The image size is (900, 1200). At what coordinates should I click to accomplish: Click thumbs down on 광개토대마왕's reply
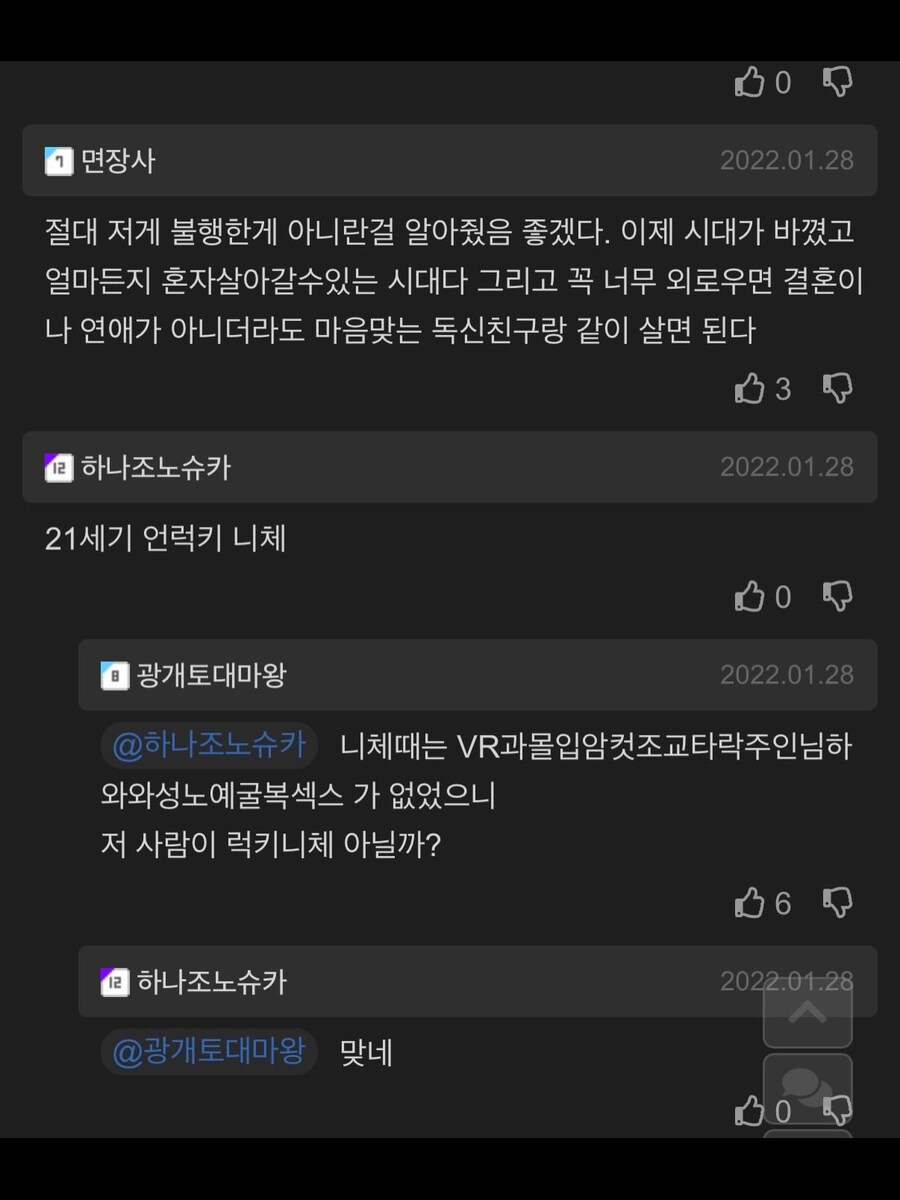(838, 904)
